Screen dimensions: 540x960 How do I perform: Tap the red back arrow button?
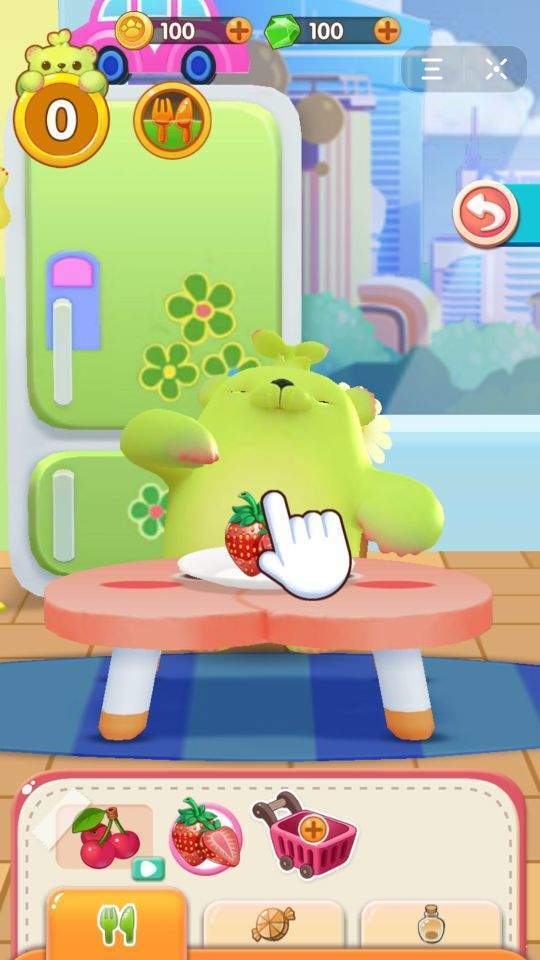click(x=486, y=214)
